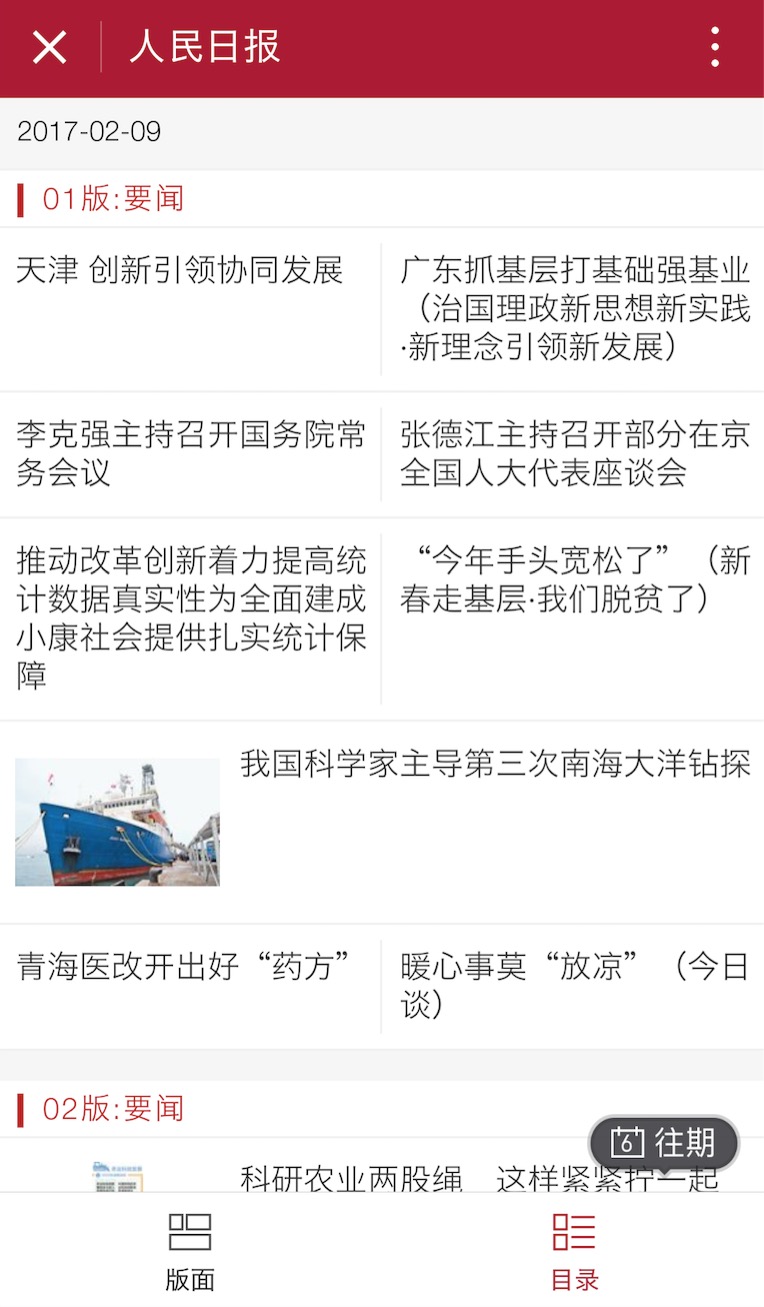Open 李克强主持召开国务院常务会议 article
The image size is (764, 1307).
190,454
